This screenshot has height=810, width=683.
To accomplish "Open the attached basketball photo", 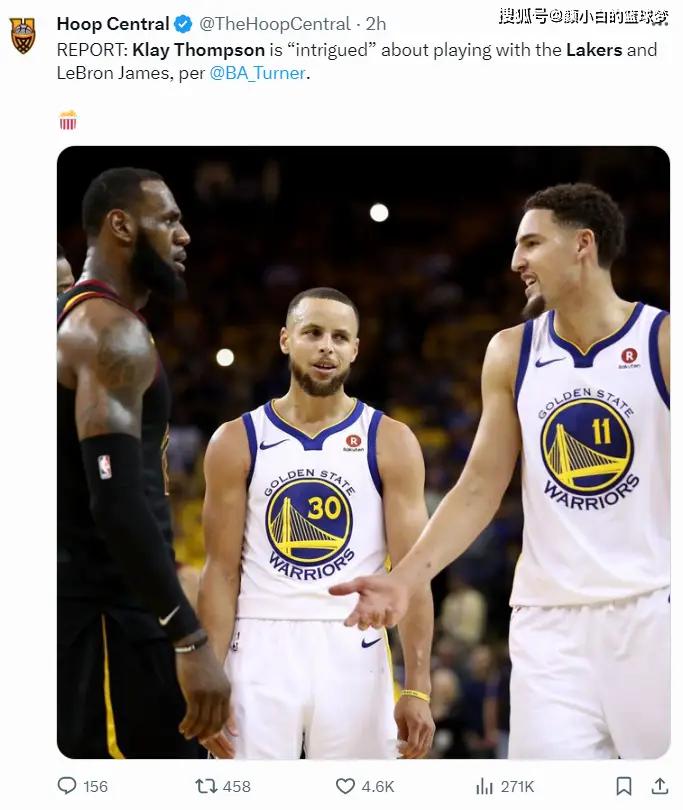I will coord(363,452).
